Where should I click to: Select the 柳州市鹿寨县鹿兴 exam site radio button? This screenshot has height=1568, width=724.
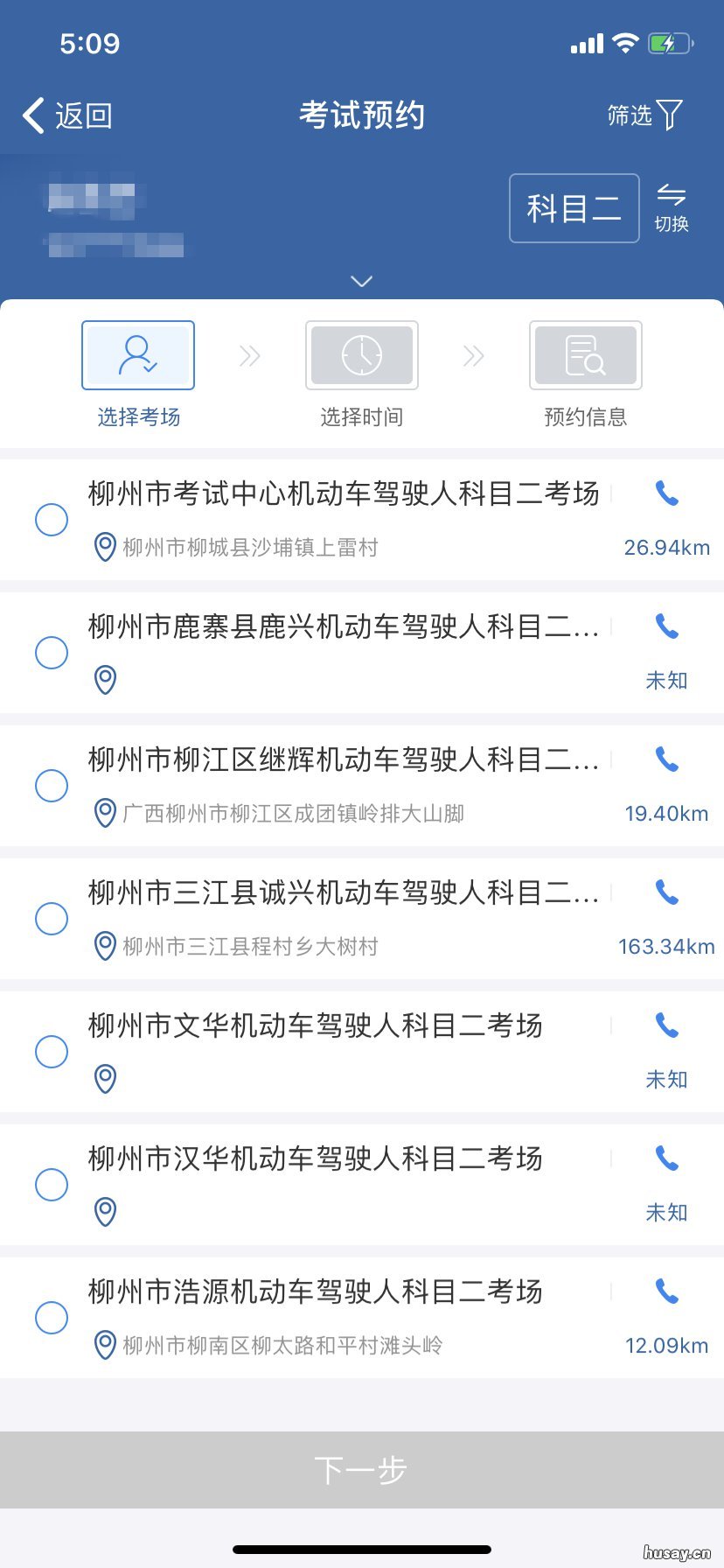52,652
